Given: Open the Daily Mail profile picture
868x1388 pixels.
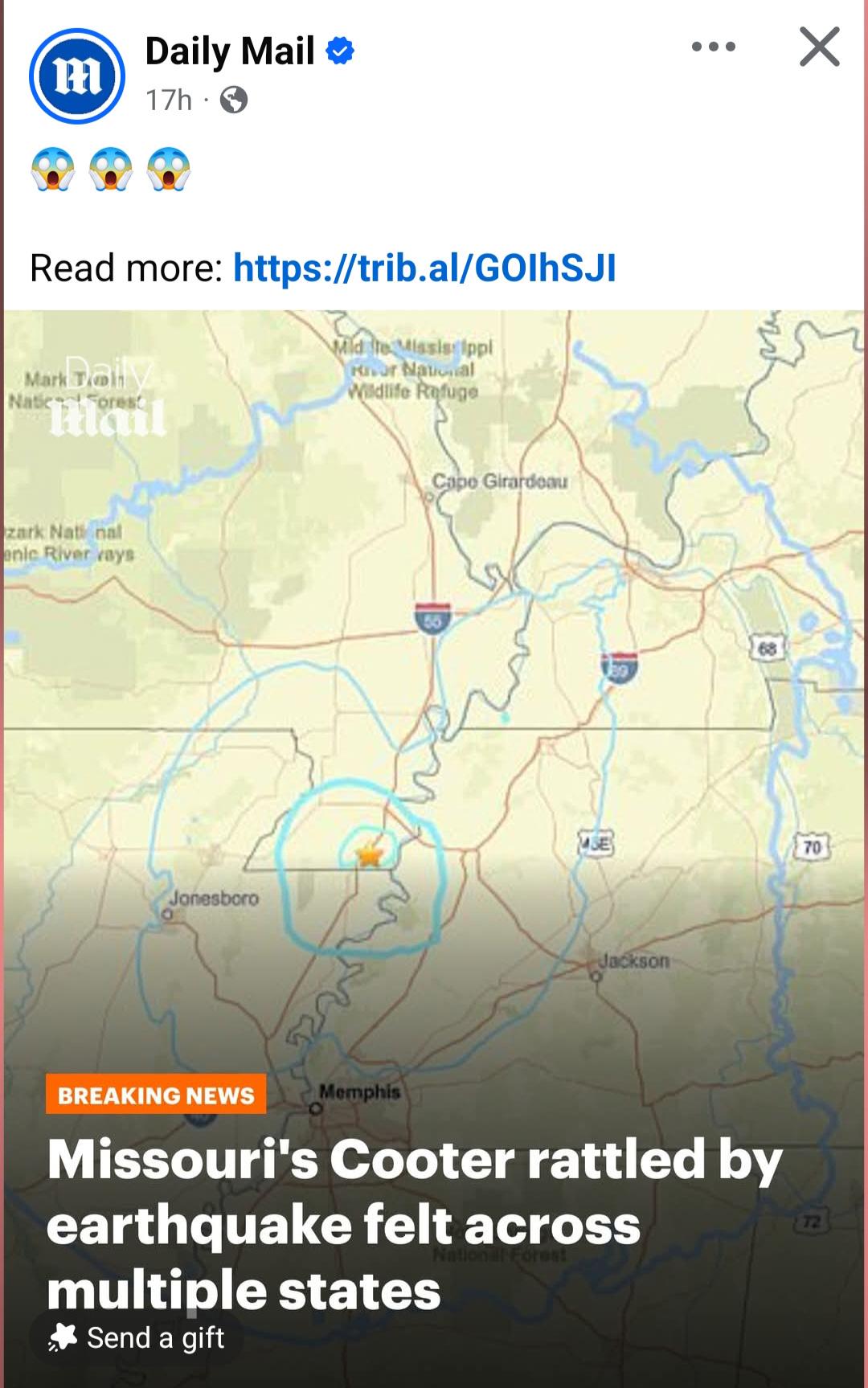Looking at the screenshot, I should tap(77, 76).
